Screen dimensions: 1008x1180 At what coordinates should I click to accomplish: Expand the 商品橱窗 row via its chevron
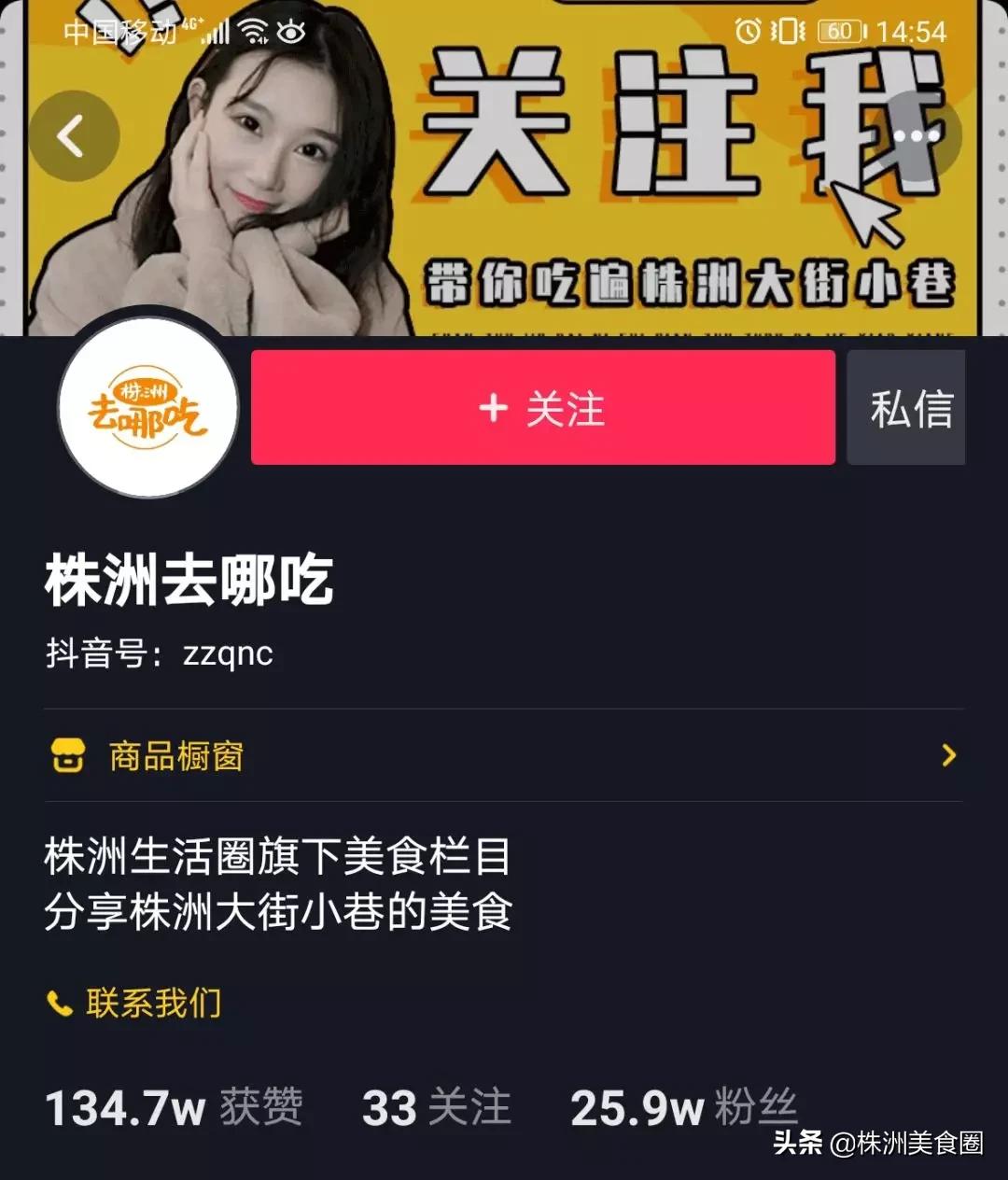pos(950,754)
